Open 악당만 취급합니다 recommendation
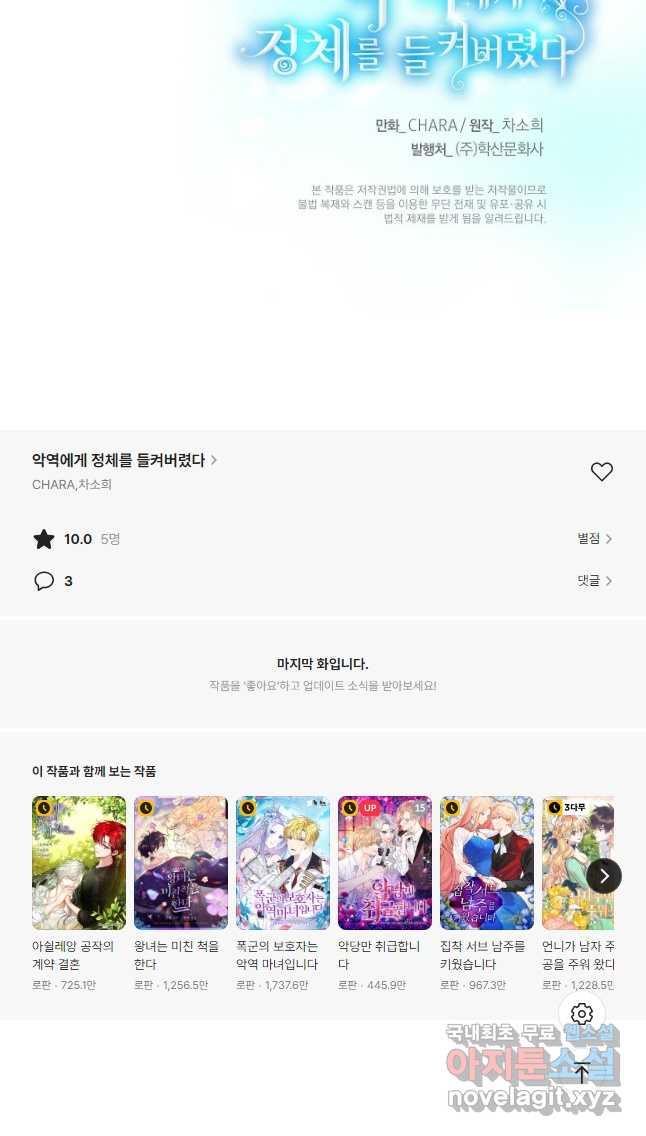646x1136 pixels. point(385,863)
